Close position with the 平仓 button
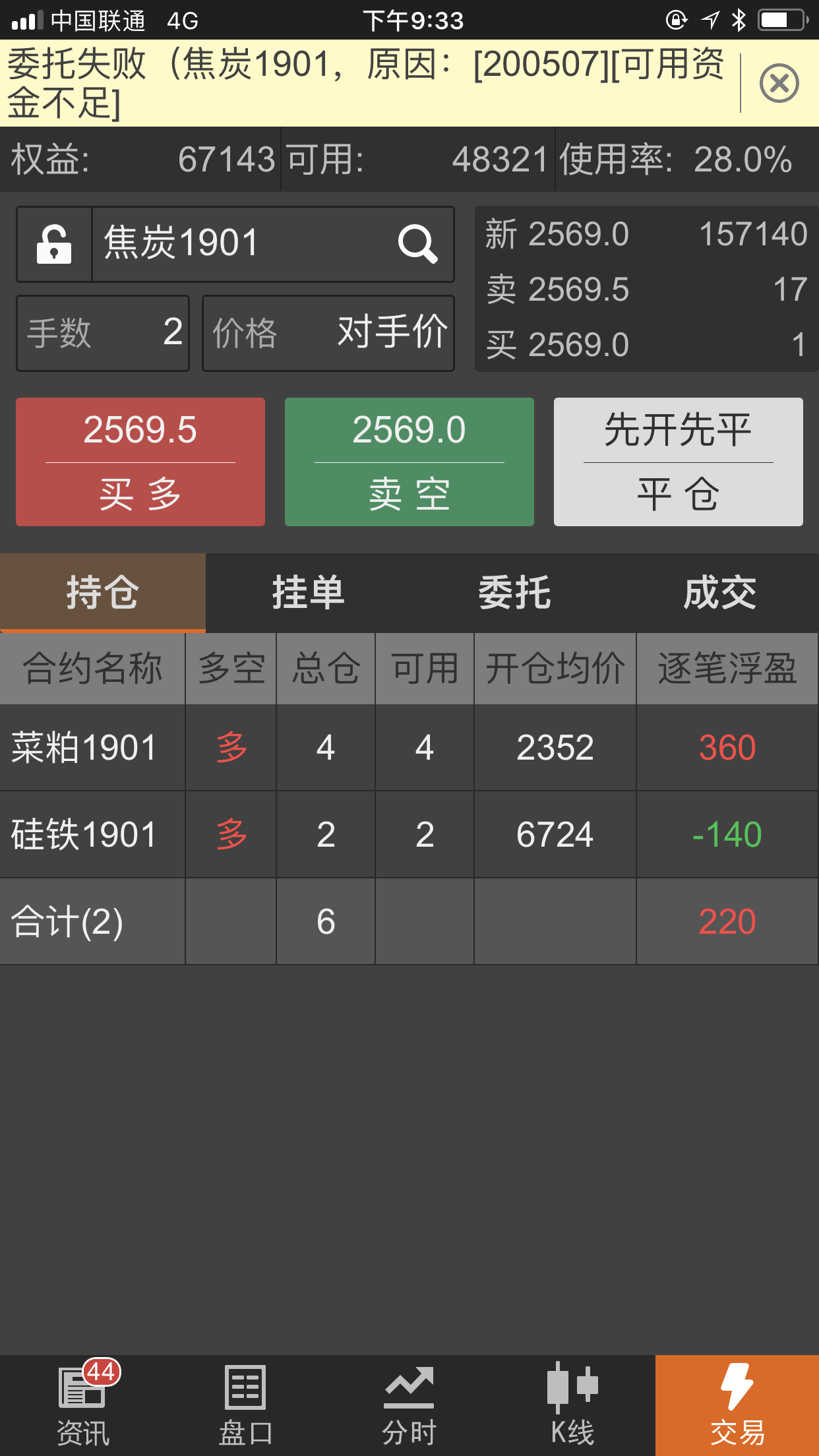 point(679,462)
